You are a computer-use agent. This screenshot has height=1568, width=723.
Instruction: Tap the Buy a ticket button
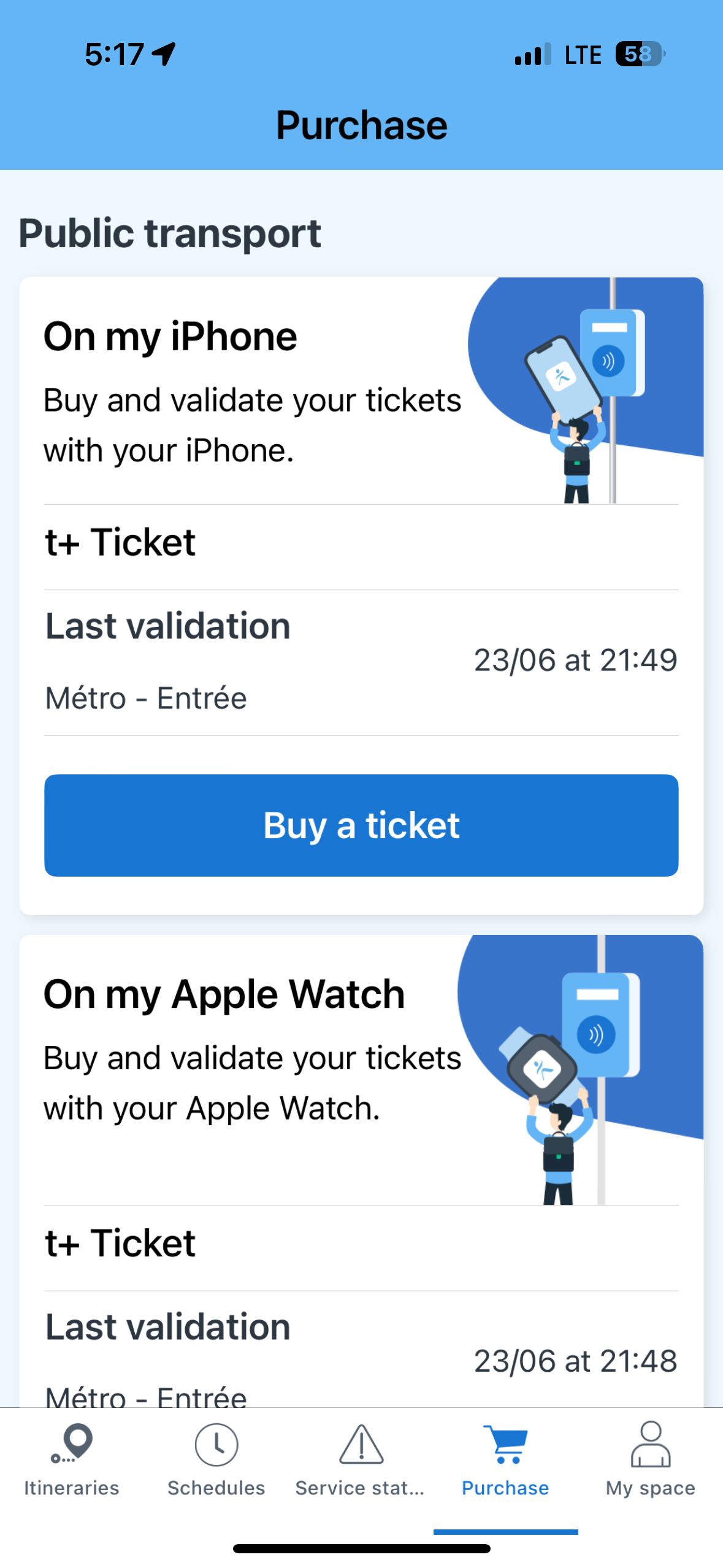[x=361, y=825]
